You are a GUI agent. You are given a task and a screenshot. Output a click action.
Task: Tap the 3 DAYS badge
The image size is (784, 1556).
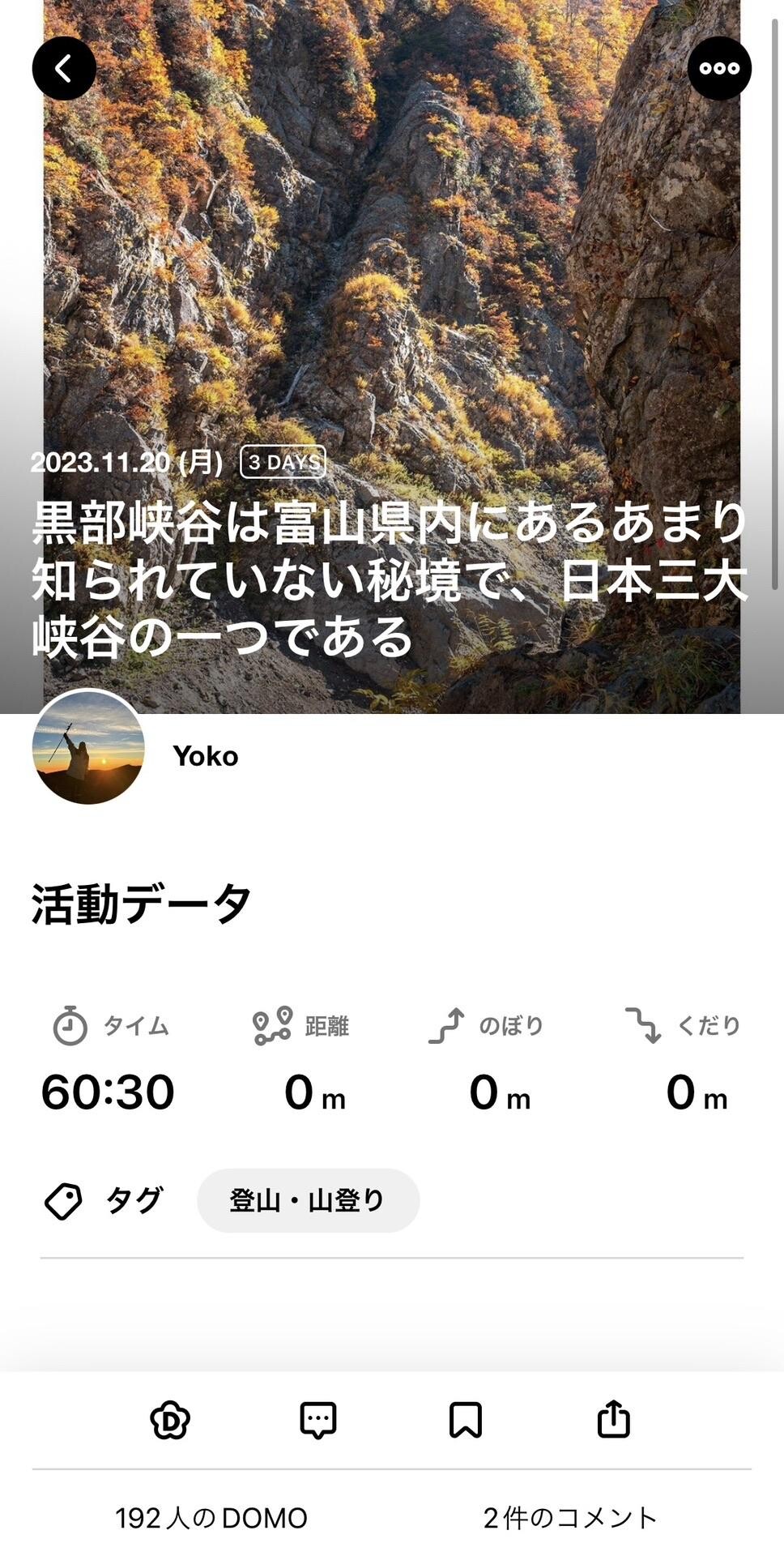(x=283, y=463)
